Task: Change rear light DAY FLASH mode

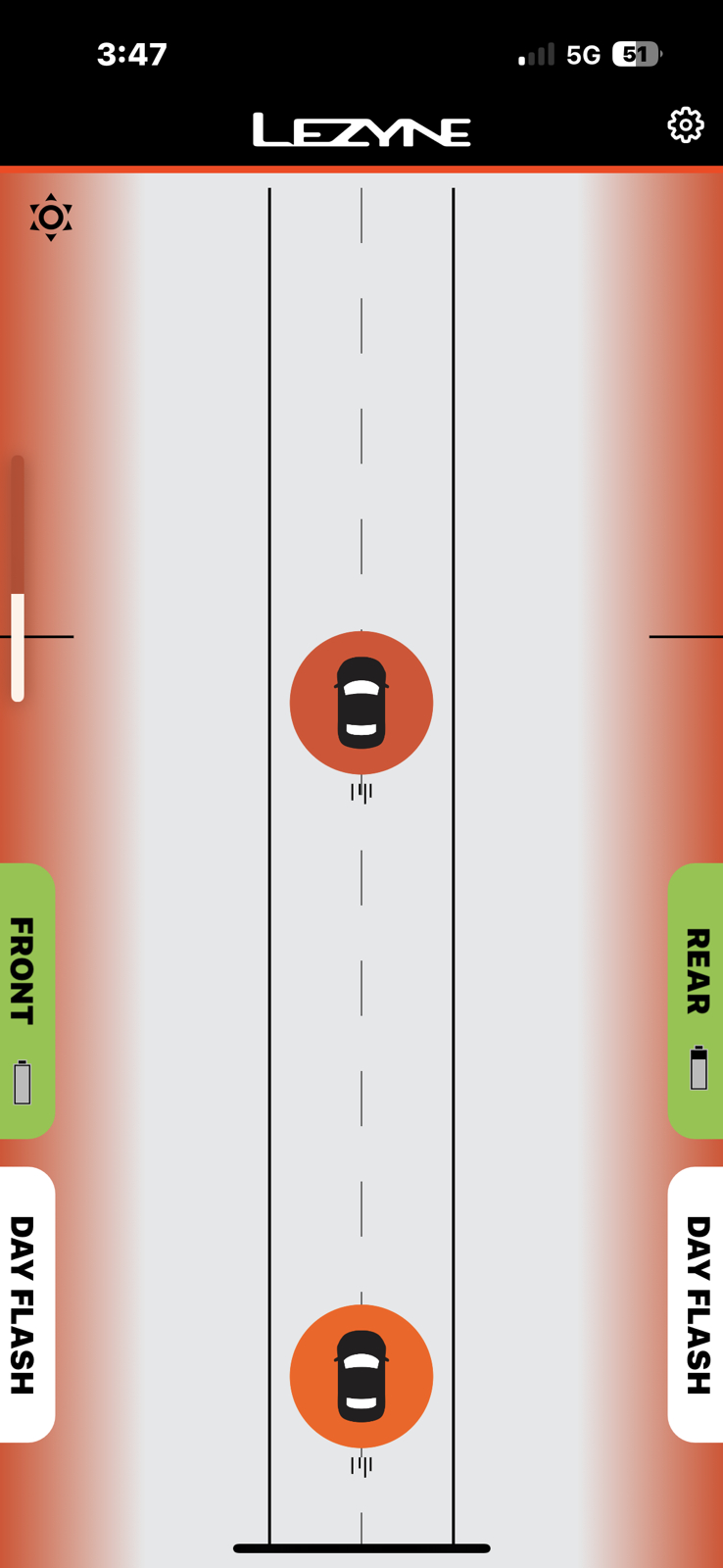Action: pos(697,1304)
